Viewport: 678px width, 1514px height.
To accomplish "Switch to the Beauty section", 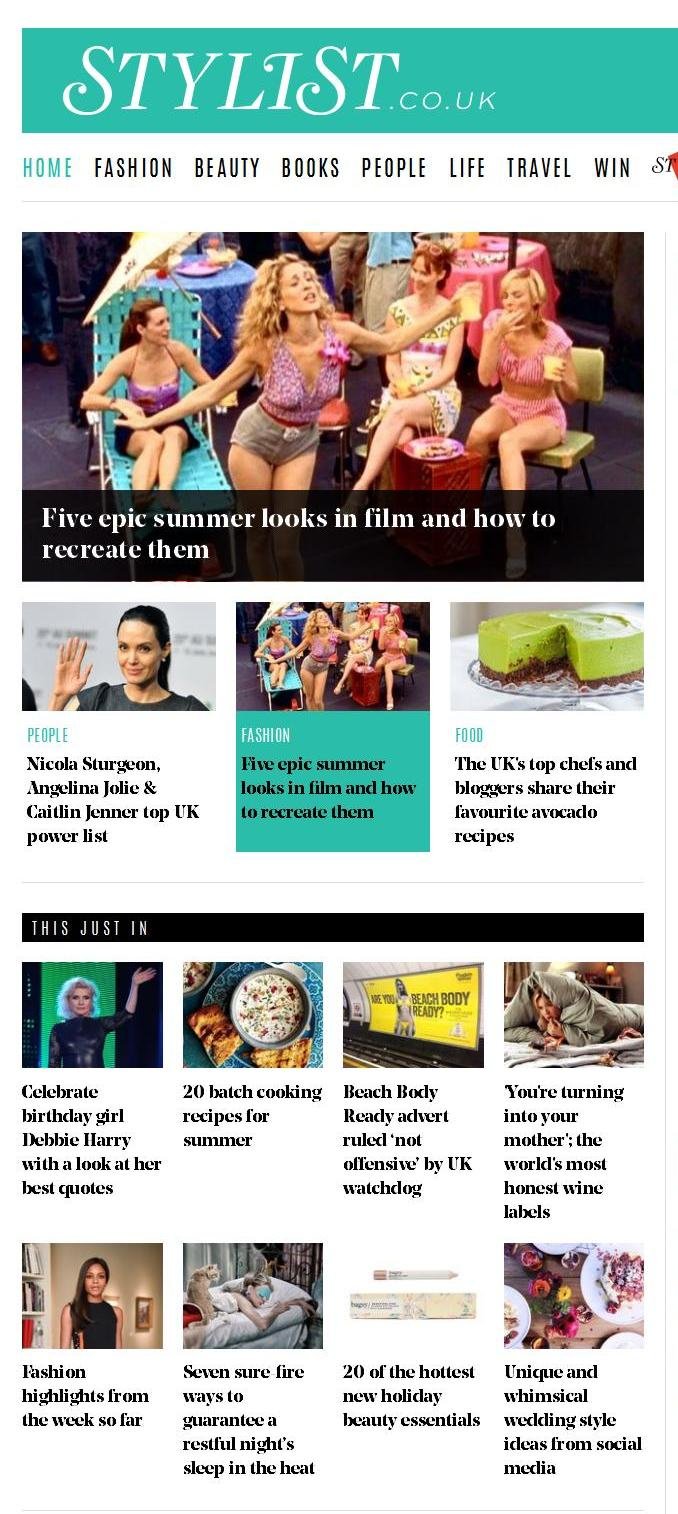I will (x=227, y=168).
